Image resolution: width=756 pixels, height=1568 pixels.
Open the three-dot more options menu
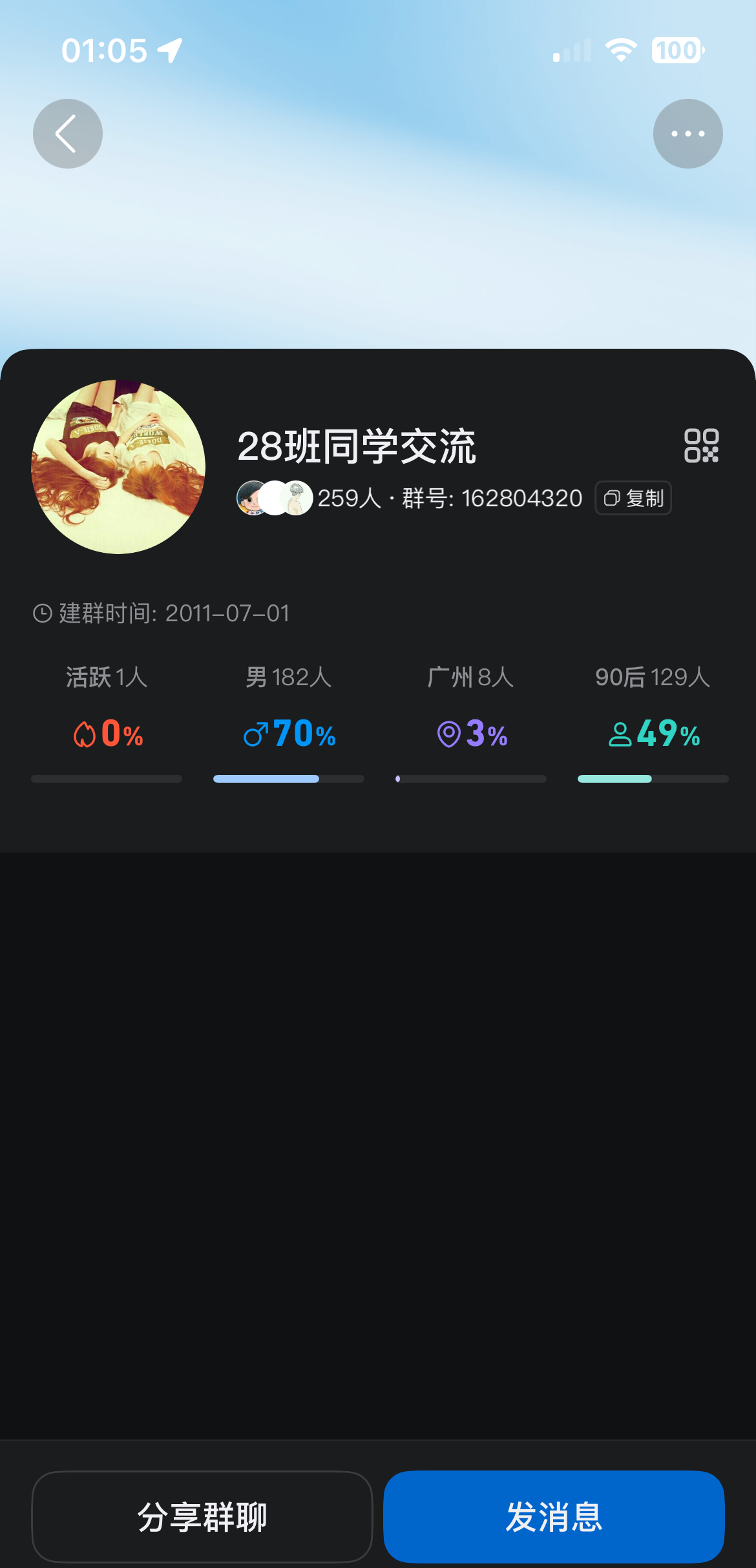[x=688, y=134]
